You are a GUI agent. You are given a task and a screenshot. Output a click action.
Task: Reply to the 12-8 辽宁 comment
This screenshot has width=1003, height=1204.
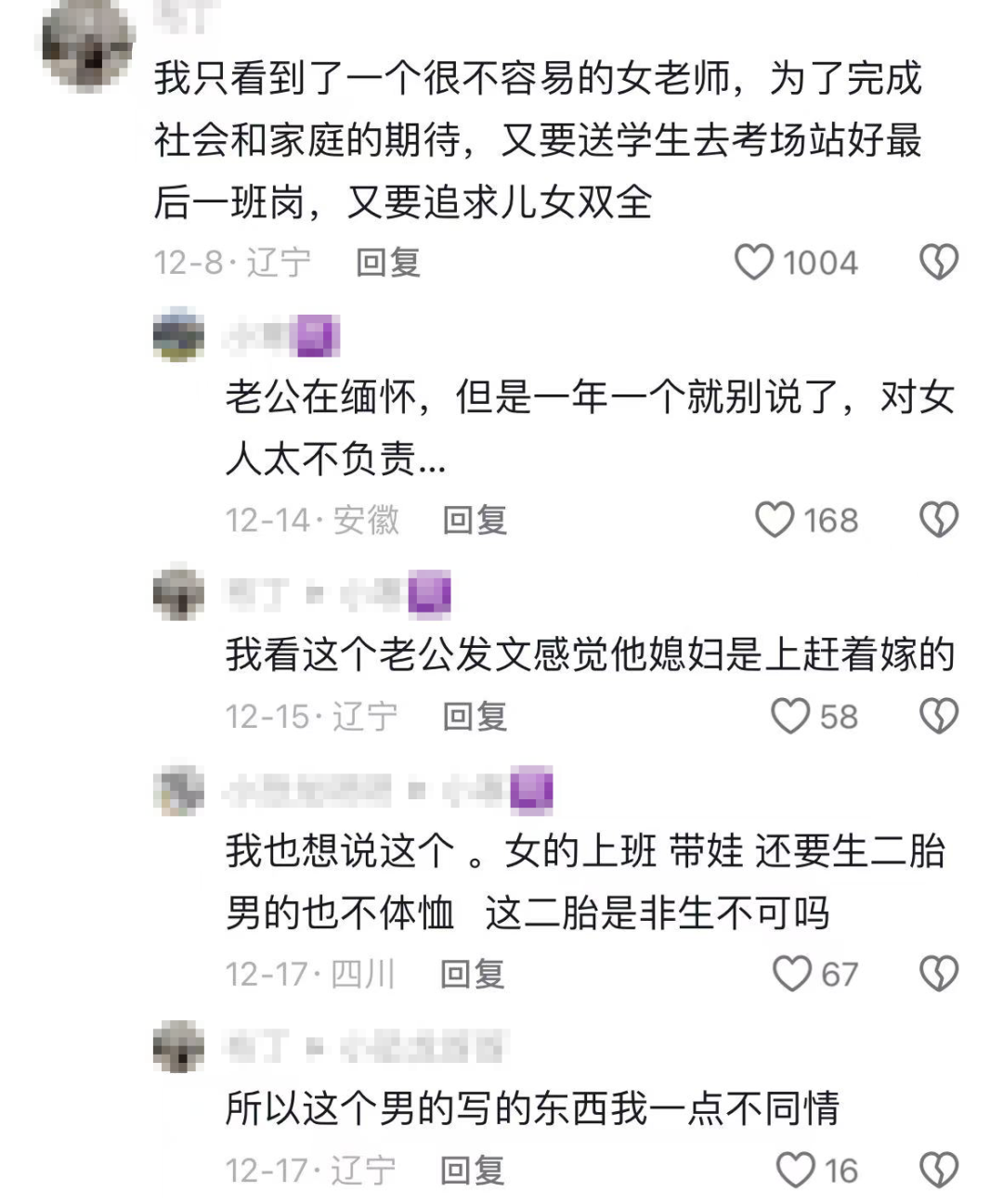tap(388, 263)
